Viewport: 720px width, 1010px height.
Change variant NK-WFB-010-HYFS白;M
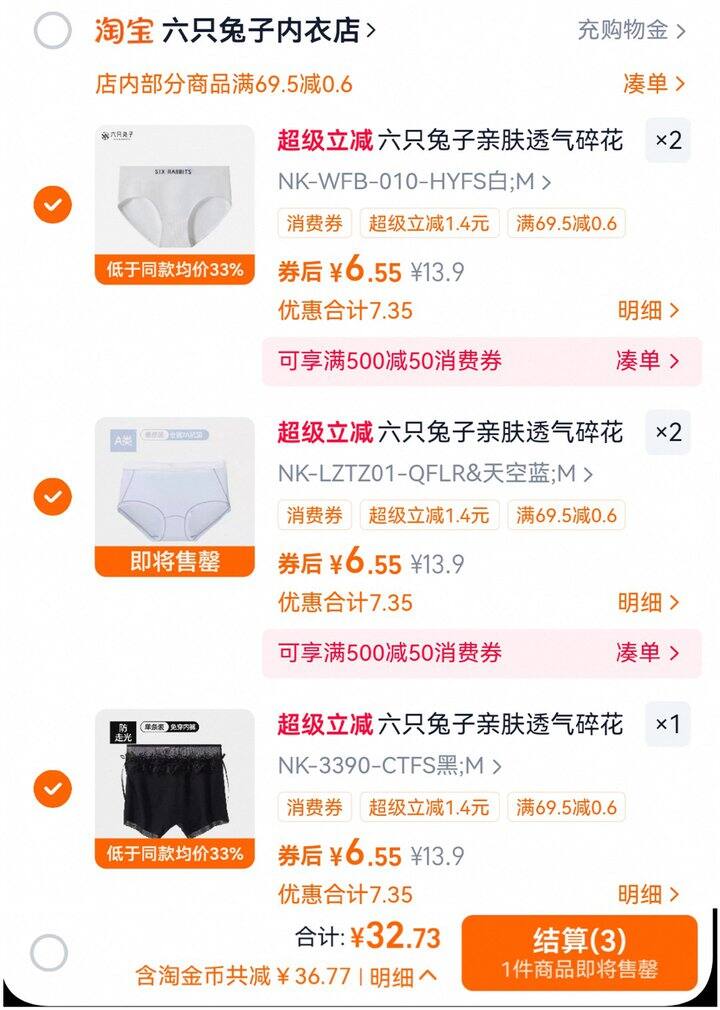414,182
